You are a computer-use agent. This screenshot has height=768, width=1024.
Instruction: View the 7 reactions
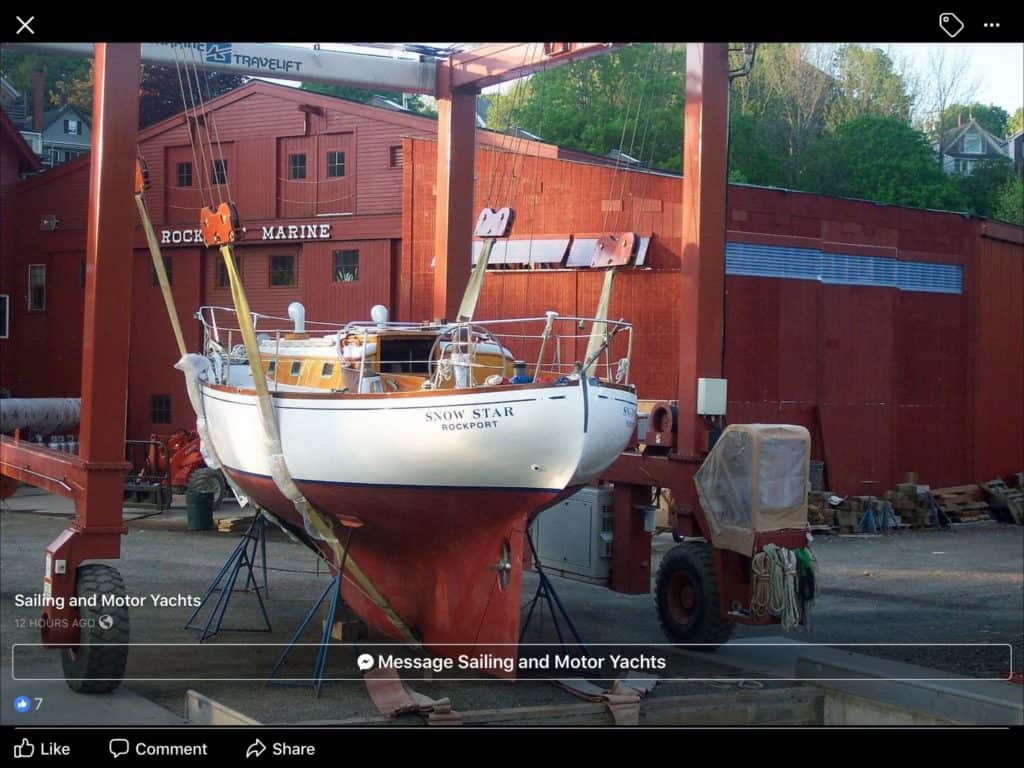point(28,704)
